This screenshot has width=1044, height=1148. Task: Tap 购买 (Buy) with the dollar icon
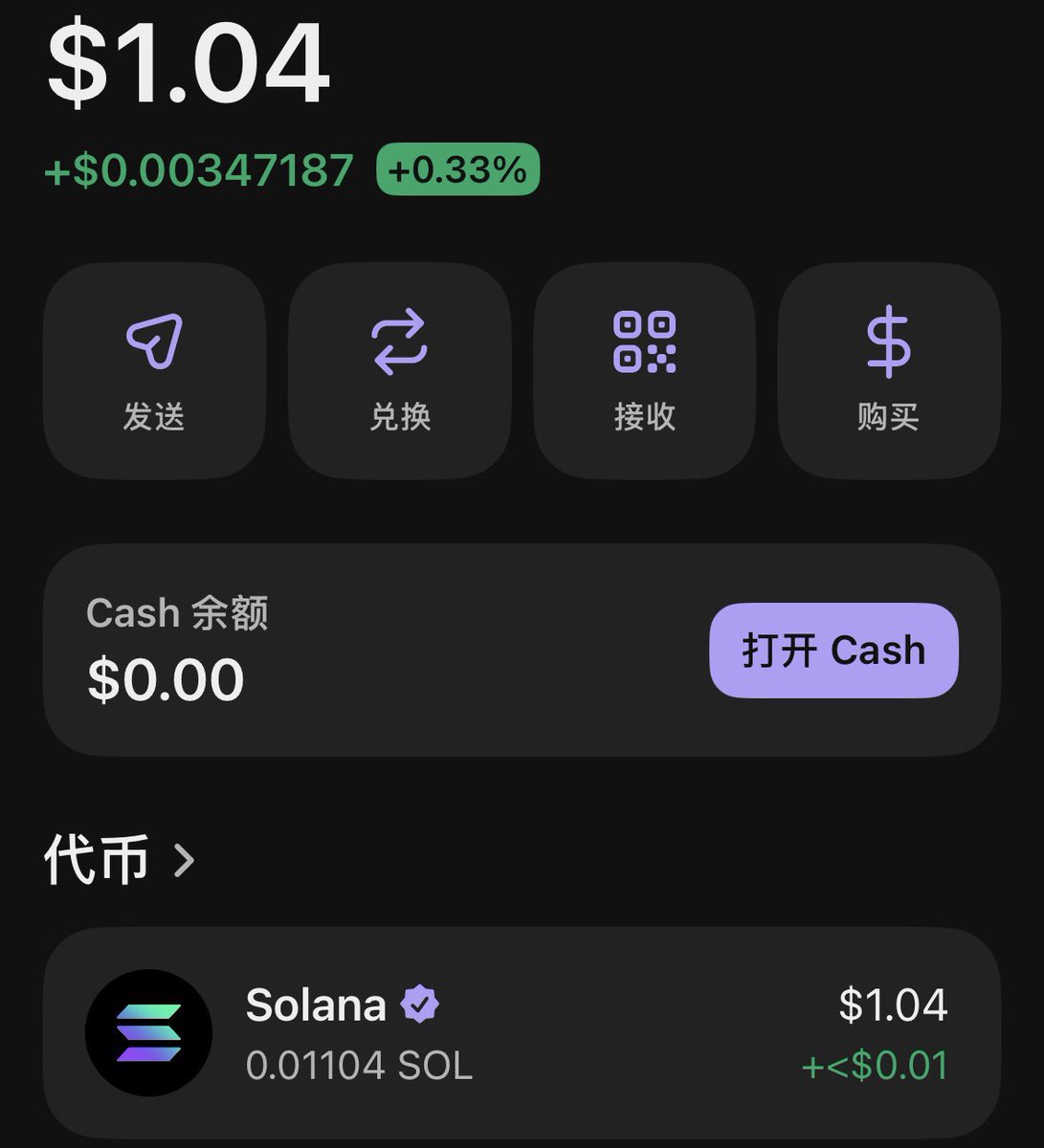[889, 370]
